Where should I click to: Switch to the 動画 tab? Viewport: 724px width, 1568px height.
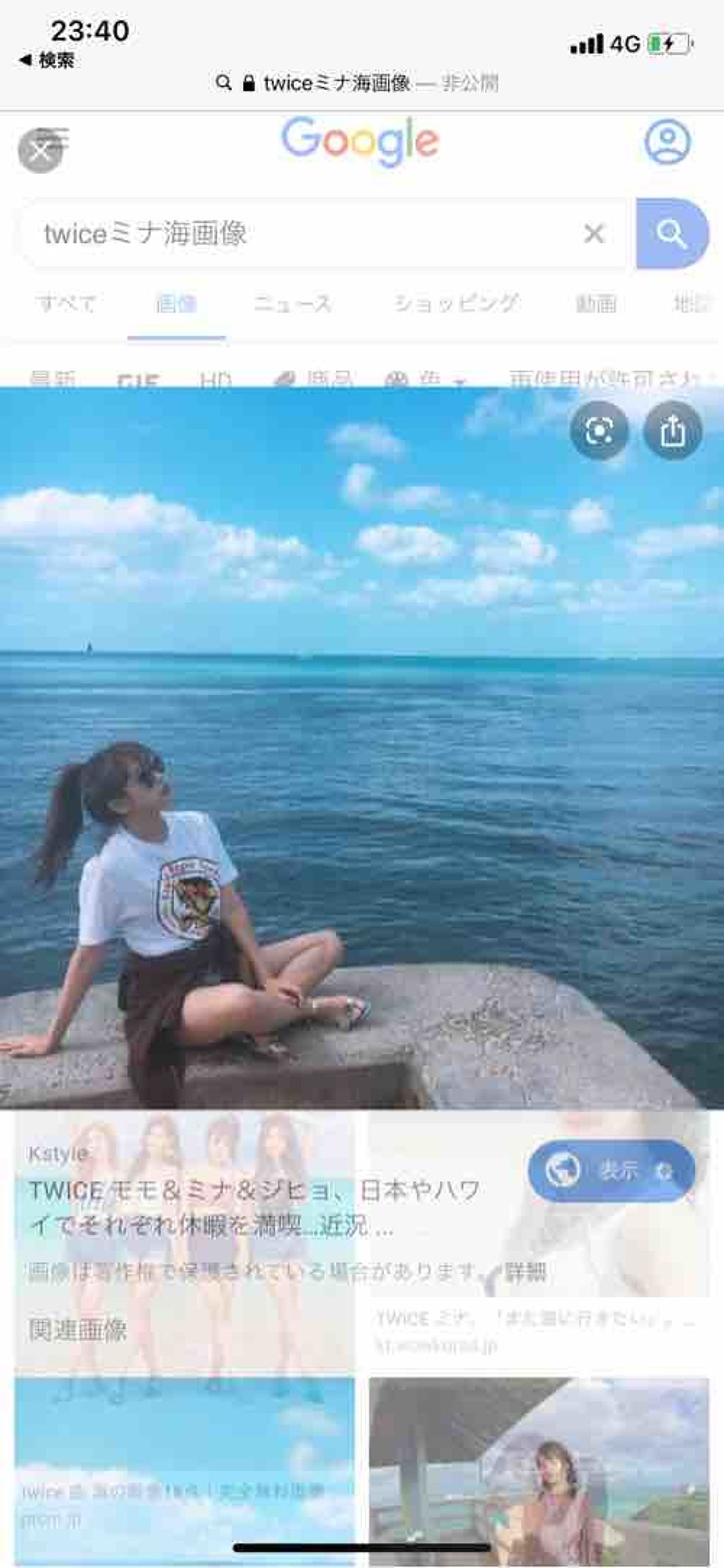click(595, 304)
